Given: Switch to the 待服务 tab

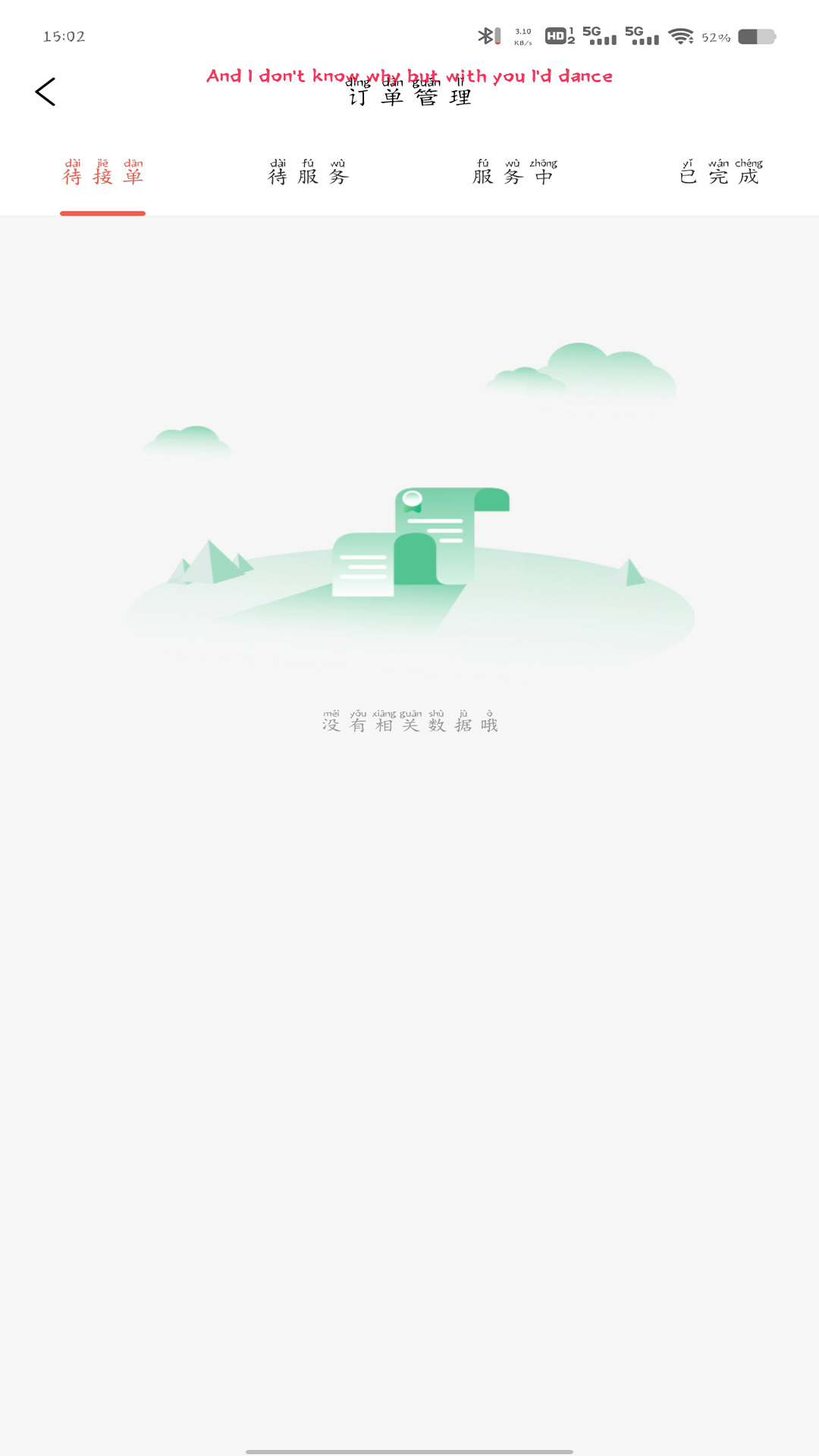Looking at the screenshot, I should pos(308,174).
